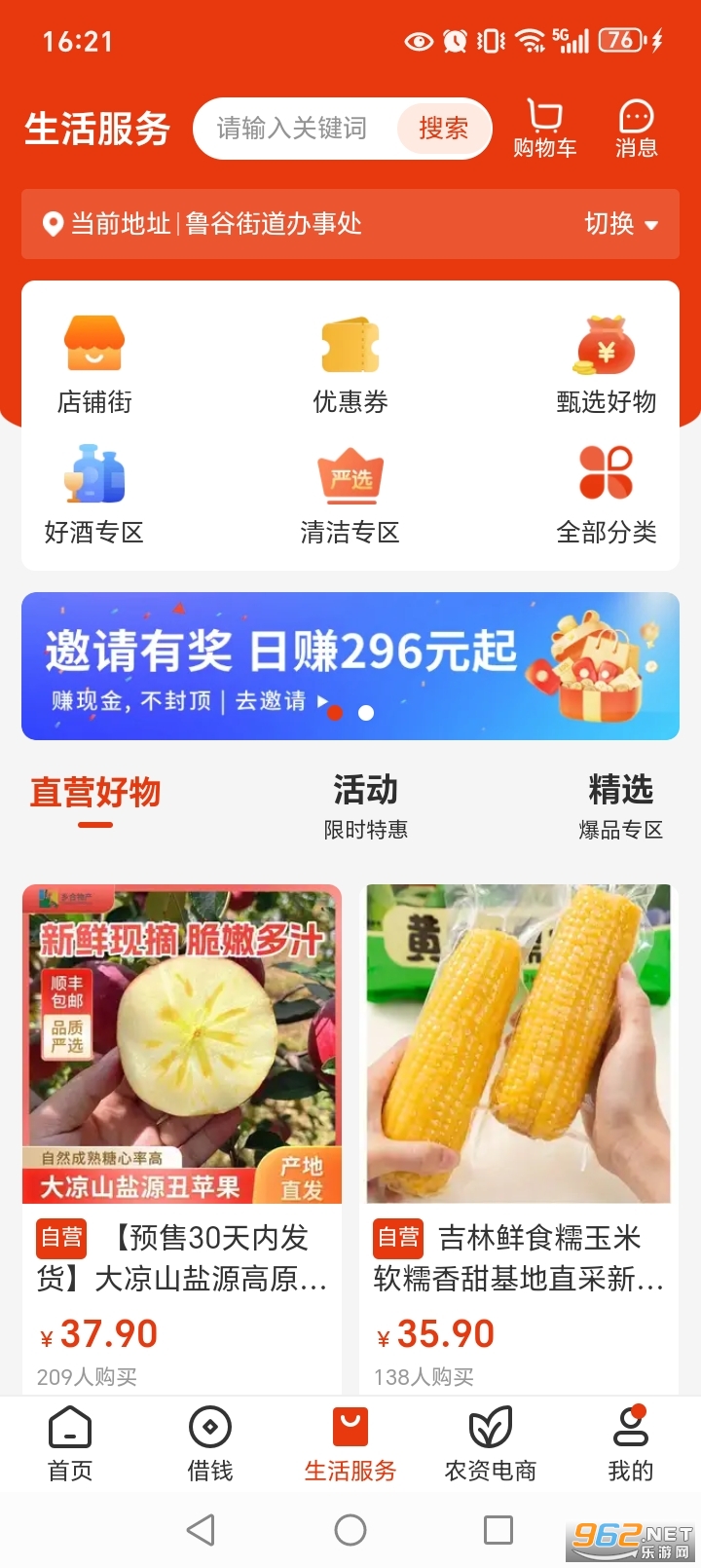This screenshot has height=1568, width=701.
Task: Open the 优惠券 coupons icon
Action: tap(350, 360)
